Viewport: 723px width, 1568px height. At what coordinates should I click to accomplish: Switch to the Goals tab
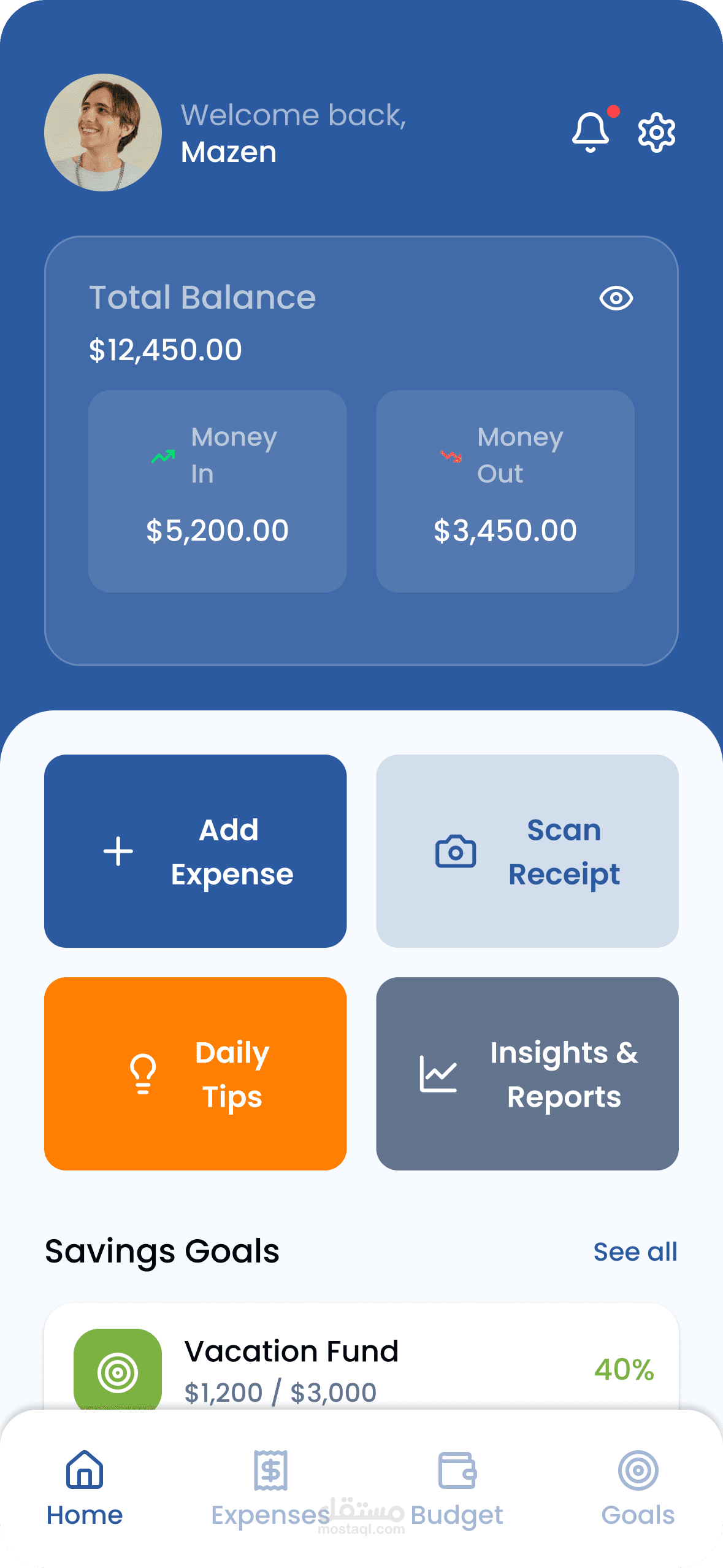pyautogui.click(x=638, y=1489)
